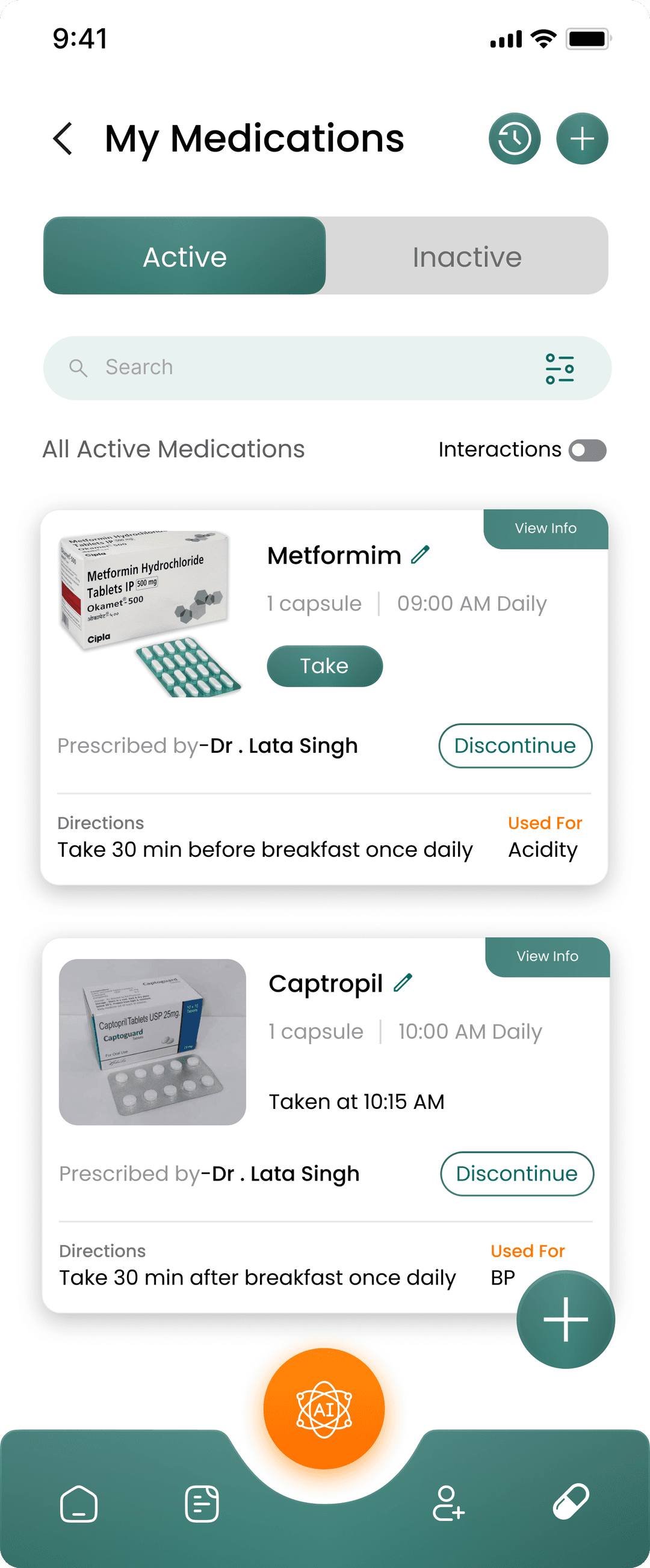Enable the Interactions toggle
Screen dimensions: 650x1568
click(587, 451)
